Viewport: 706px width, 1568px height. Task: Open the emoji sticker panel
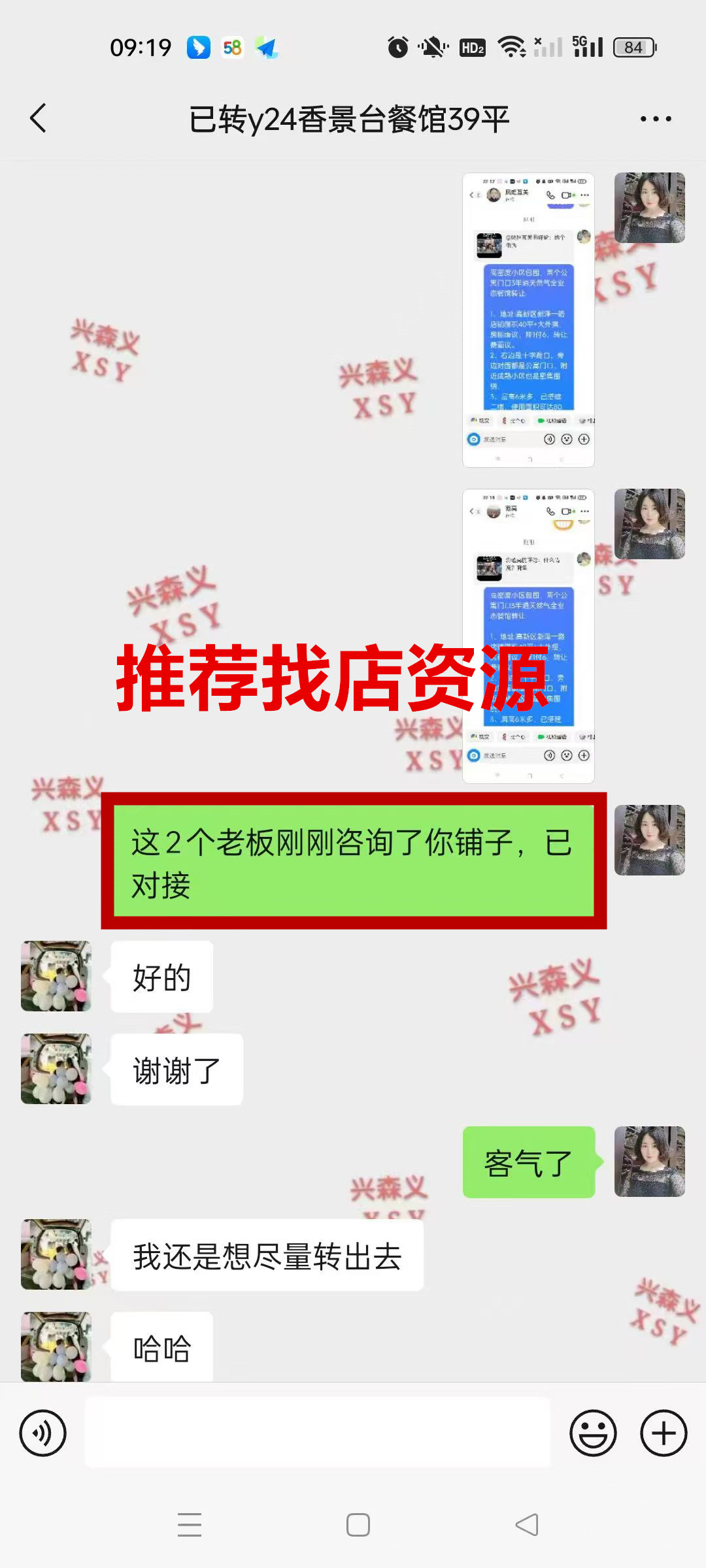coord(593,1433)
